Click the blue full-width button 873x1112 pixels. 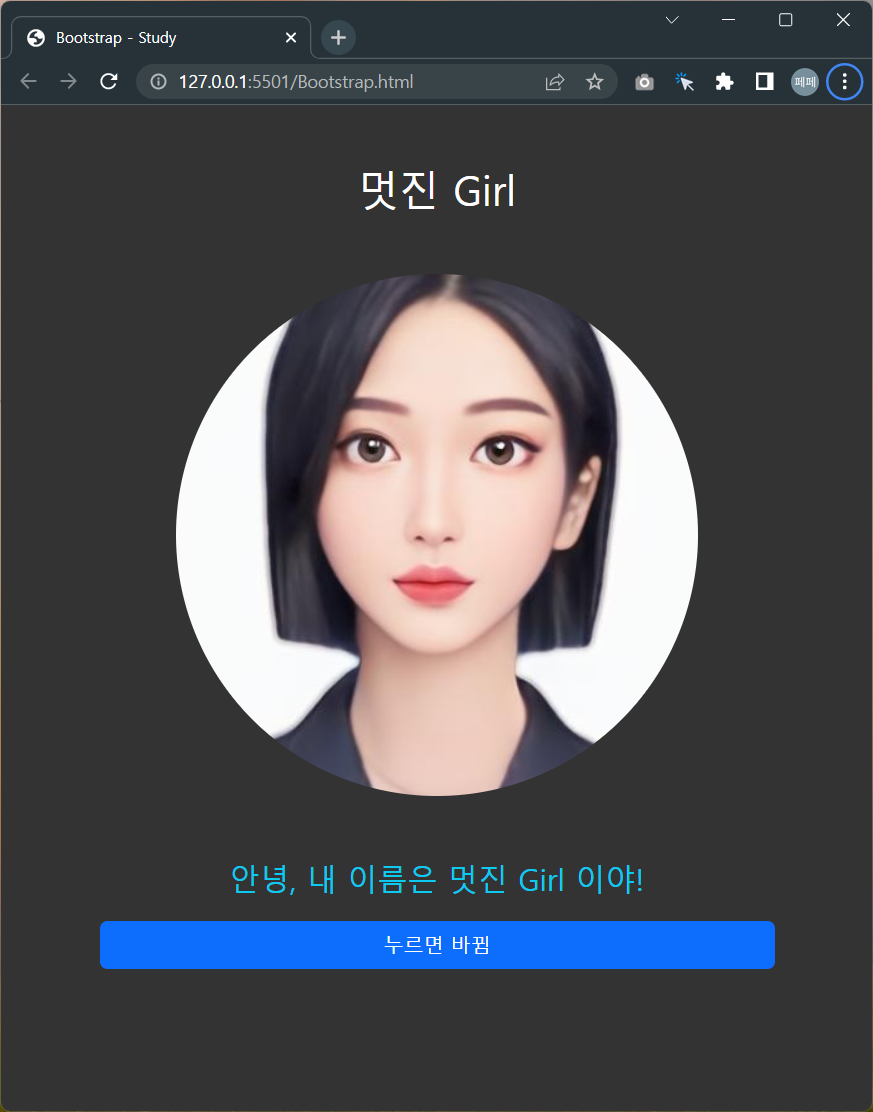437,945
